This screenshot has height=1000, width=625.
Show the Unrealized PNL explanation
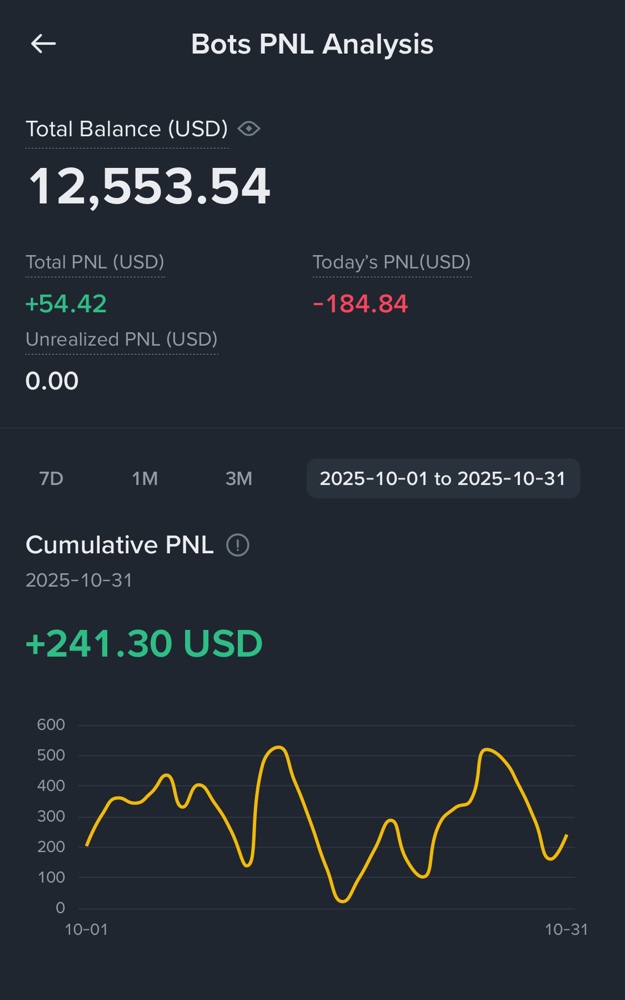pos(121,340)
